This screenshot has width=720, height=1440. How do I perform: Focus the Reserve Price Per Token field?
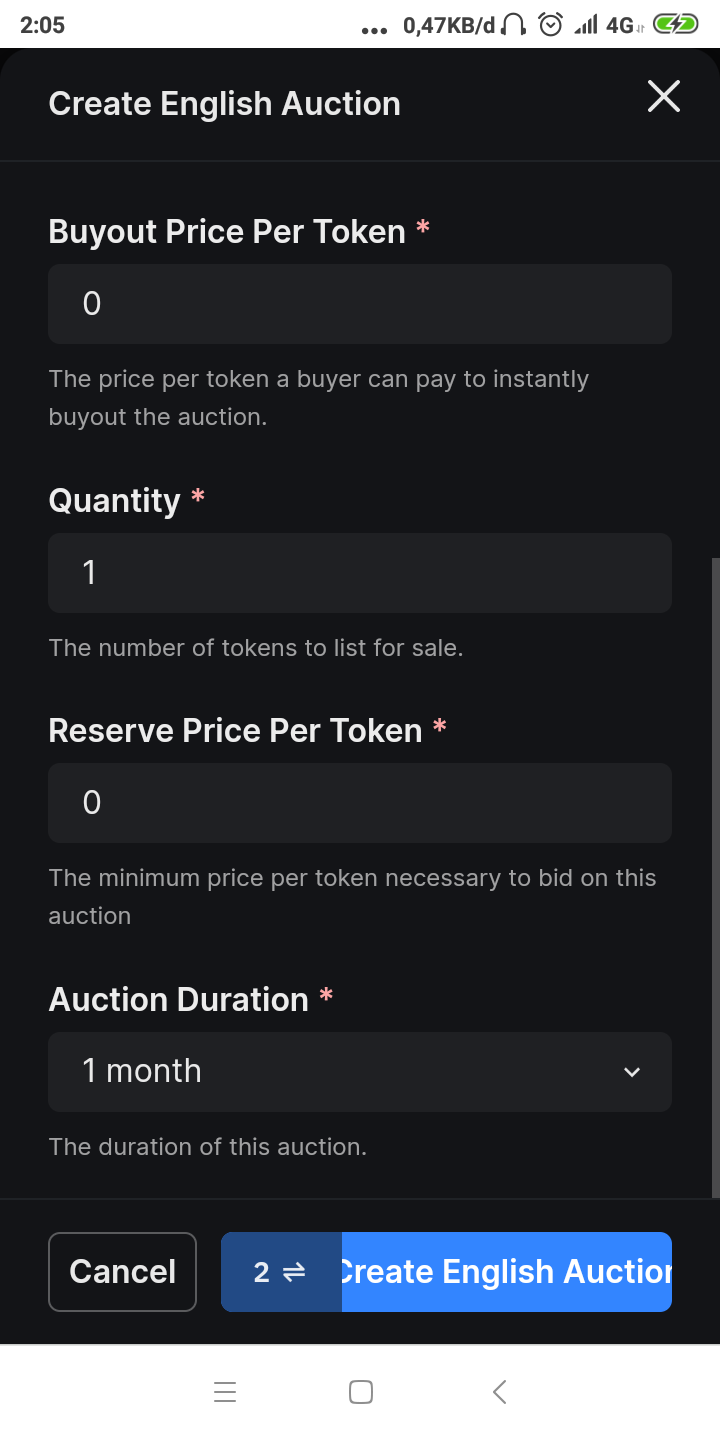[x=360, y=803]
